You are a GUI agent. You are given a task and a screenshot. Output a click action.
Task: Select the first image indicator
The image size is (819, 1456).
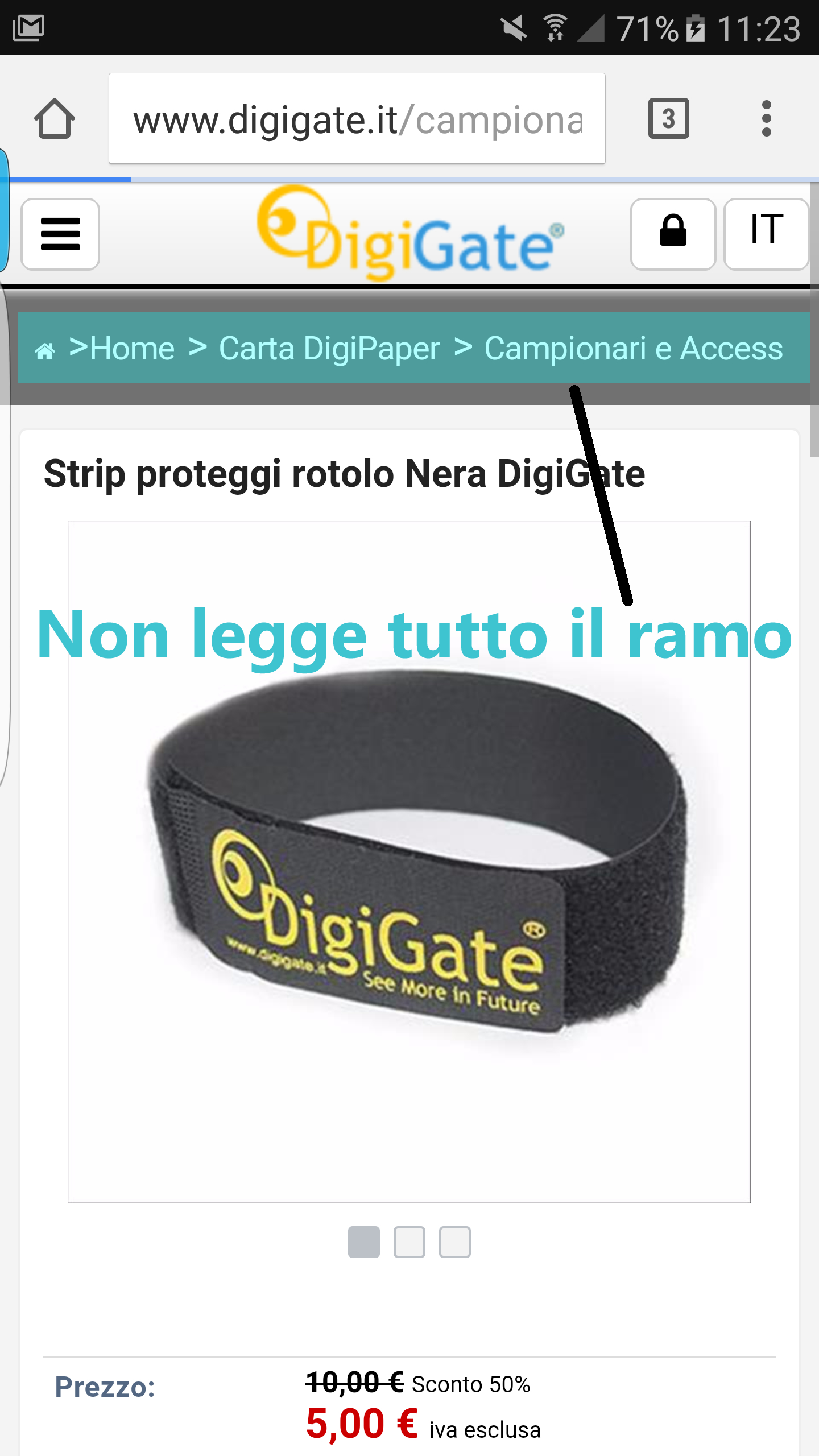(364, 1242)
